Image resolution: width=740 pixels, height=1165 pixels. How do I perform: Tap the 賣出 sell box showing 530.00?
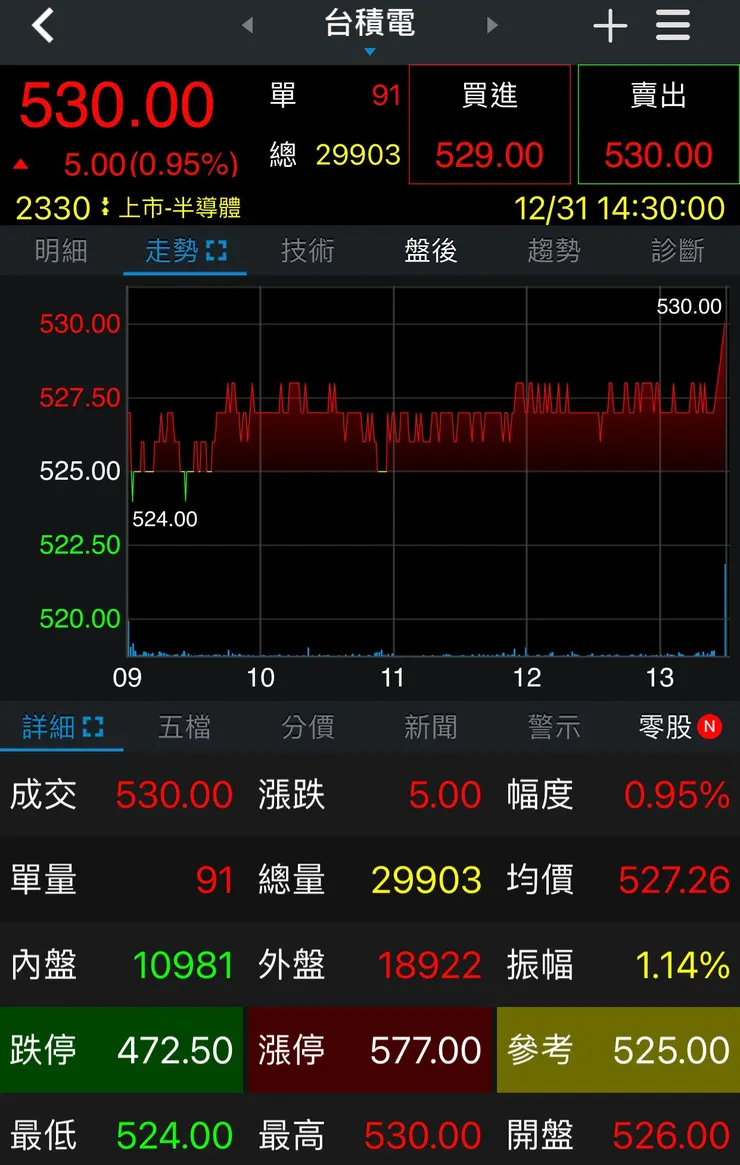(658, 124)
